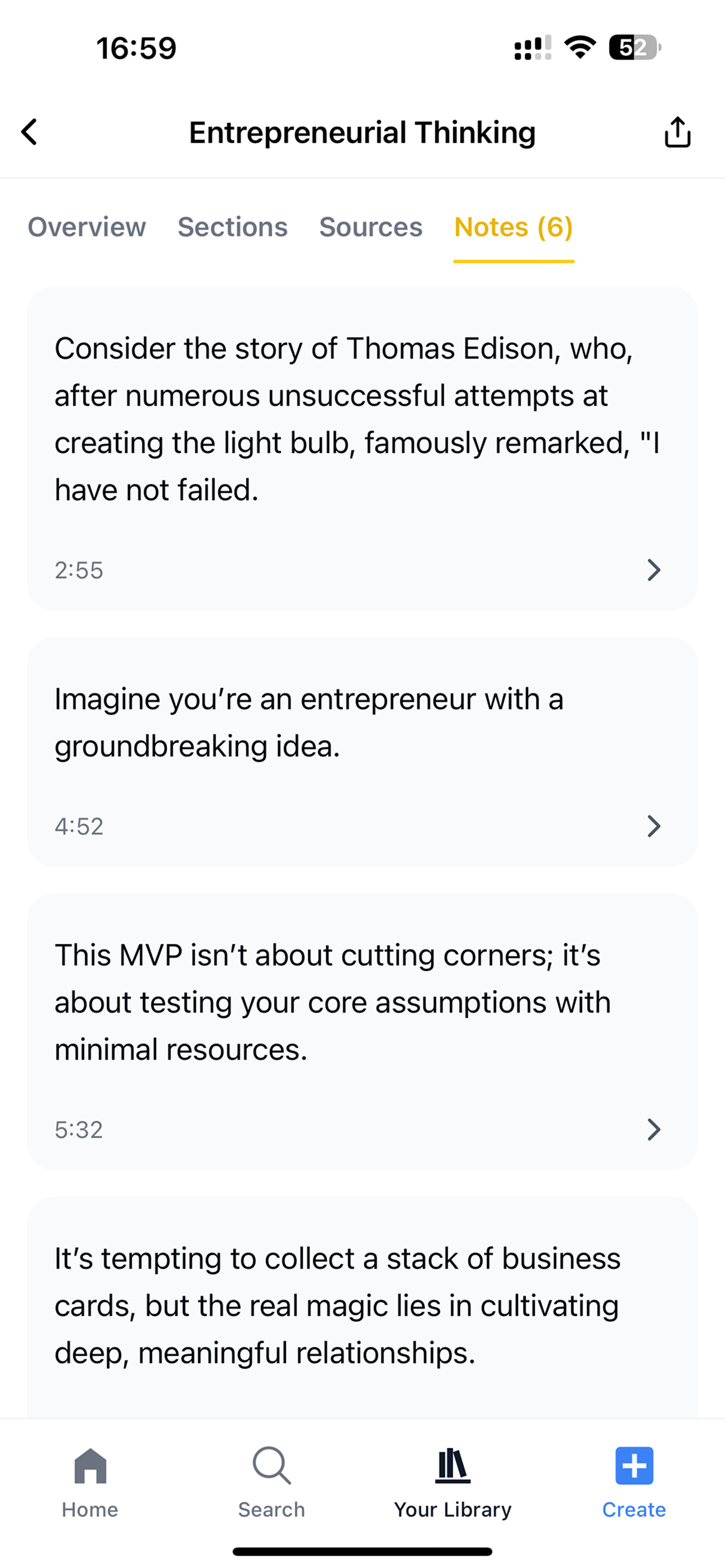Open the Thomas Edison note at 2:55
This screenshot has height=1568, width=725.
361,449
